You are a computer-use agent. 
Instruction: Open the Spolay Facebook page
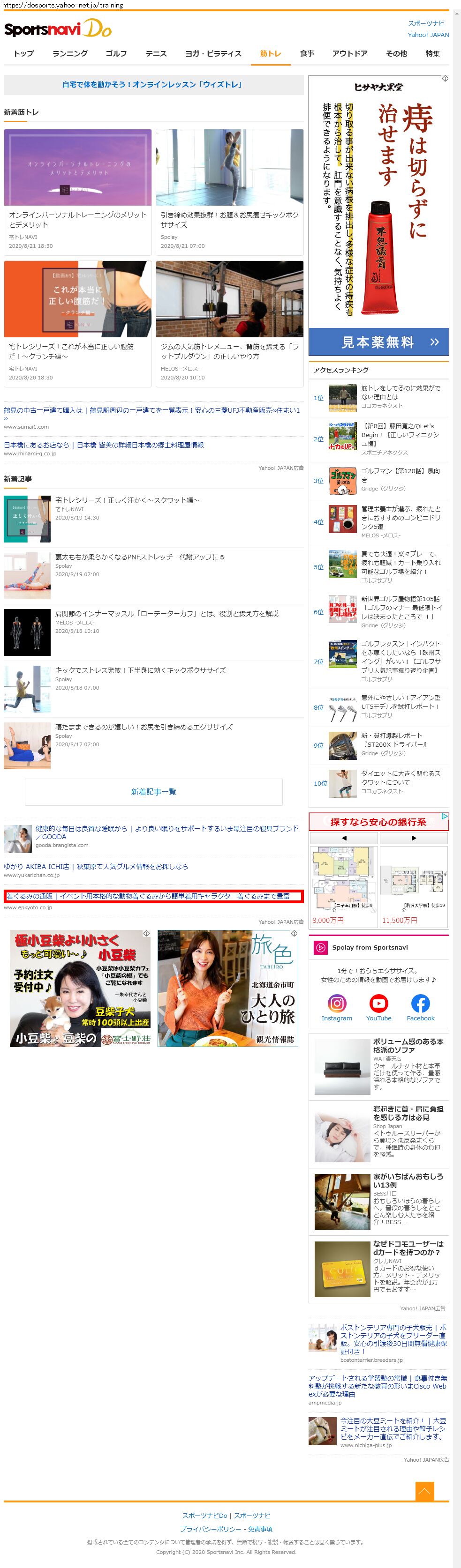[420, 1006]
